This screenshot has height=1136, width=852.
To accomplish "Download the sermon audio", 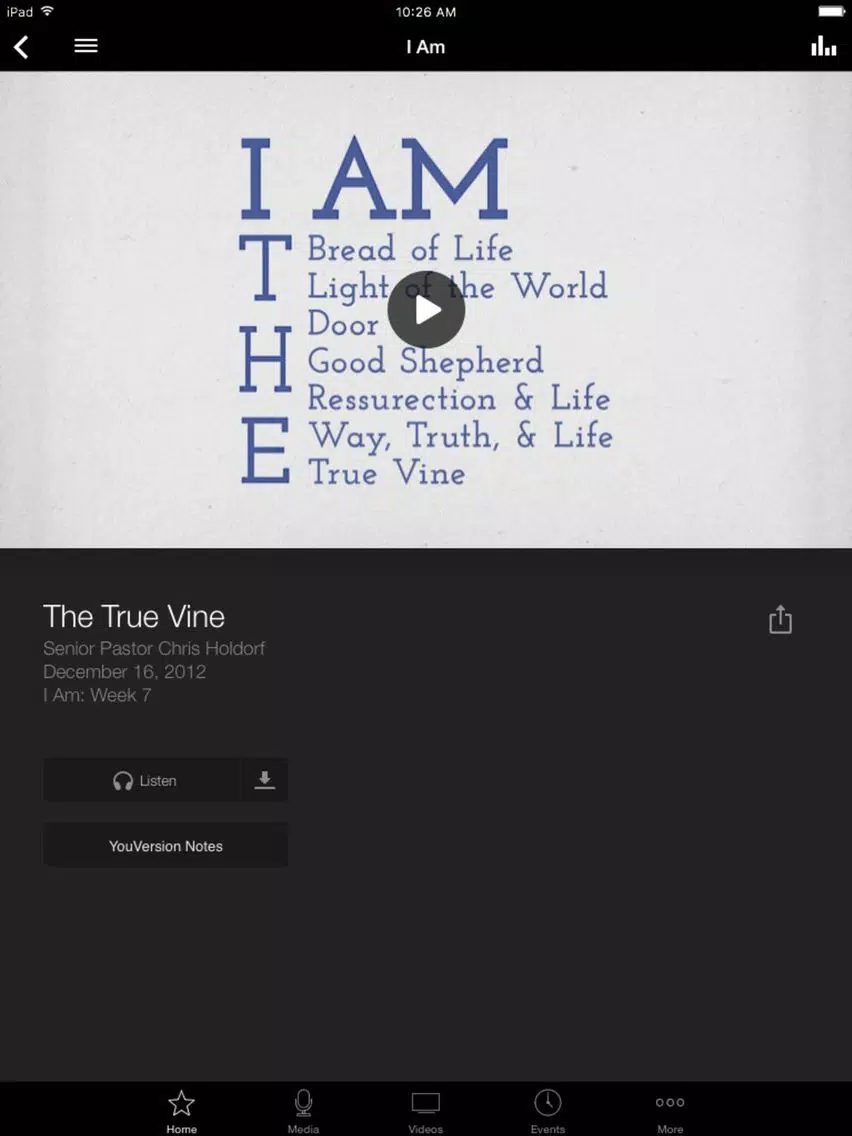I will [264, 780].
